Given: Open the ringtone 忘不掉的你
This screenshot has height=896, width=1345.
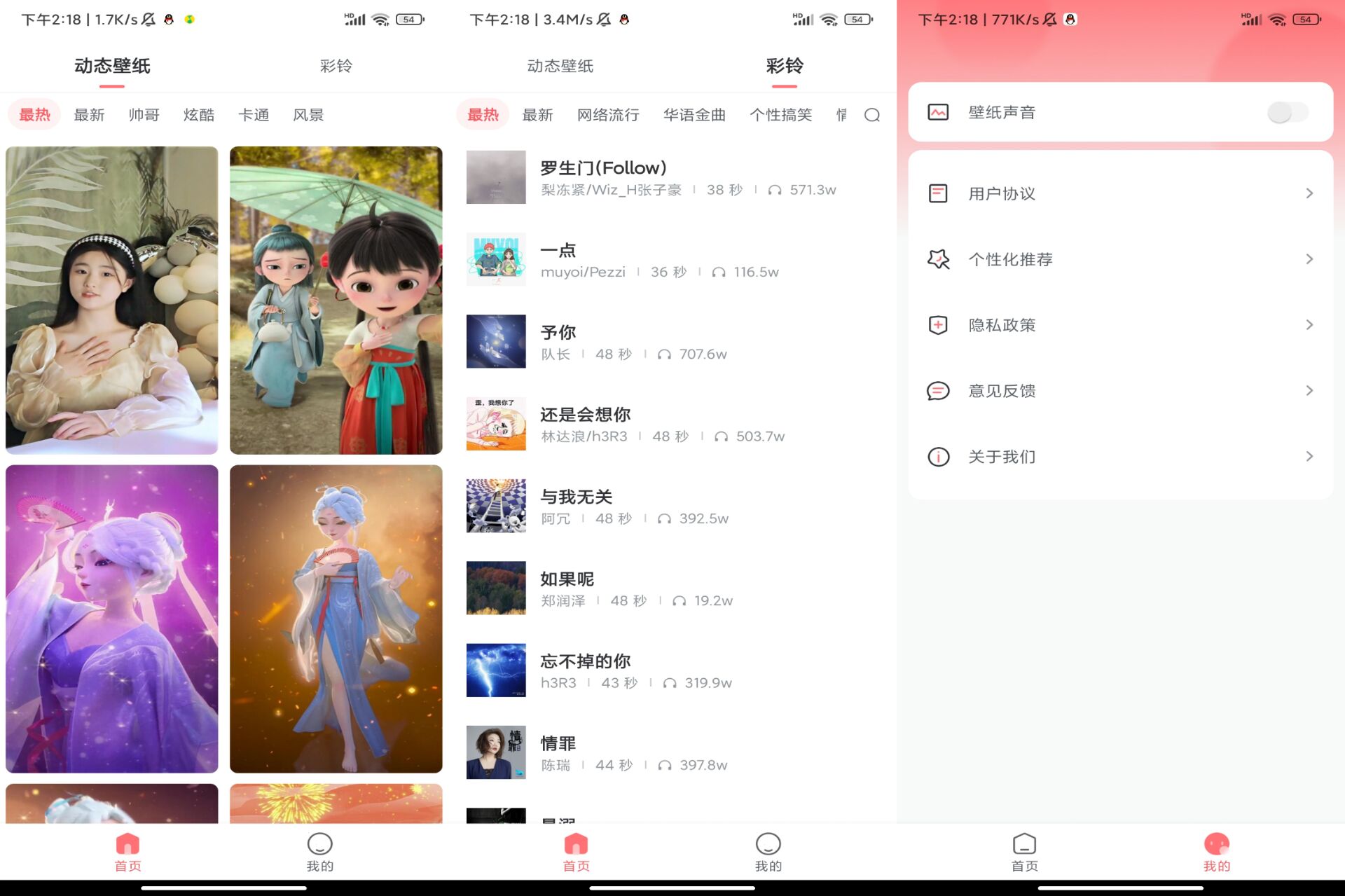Looking at the screenshot, I should [x=602, y=670].
